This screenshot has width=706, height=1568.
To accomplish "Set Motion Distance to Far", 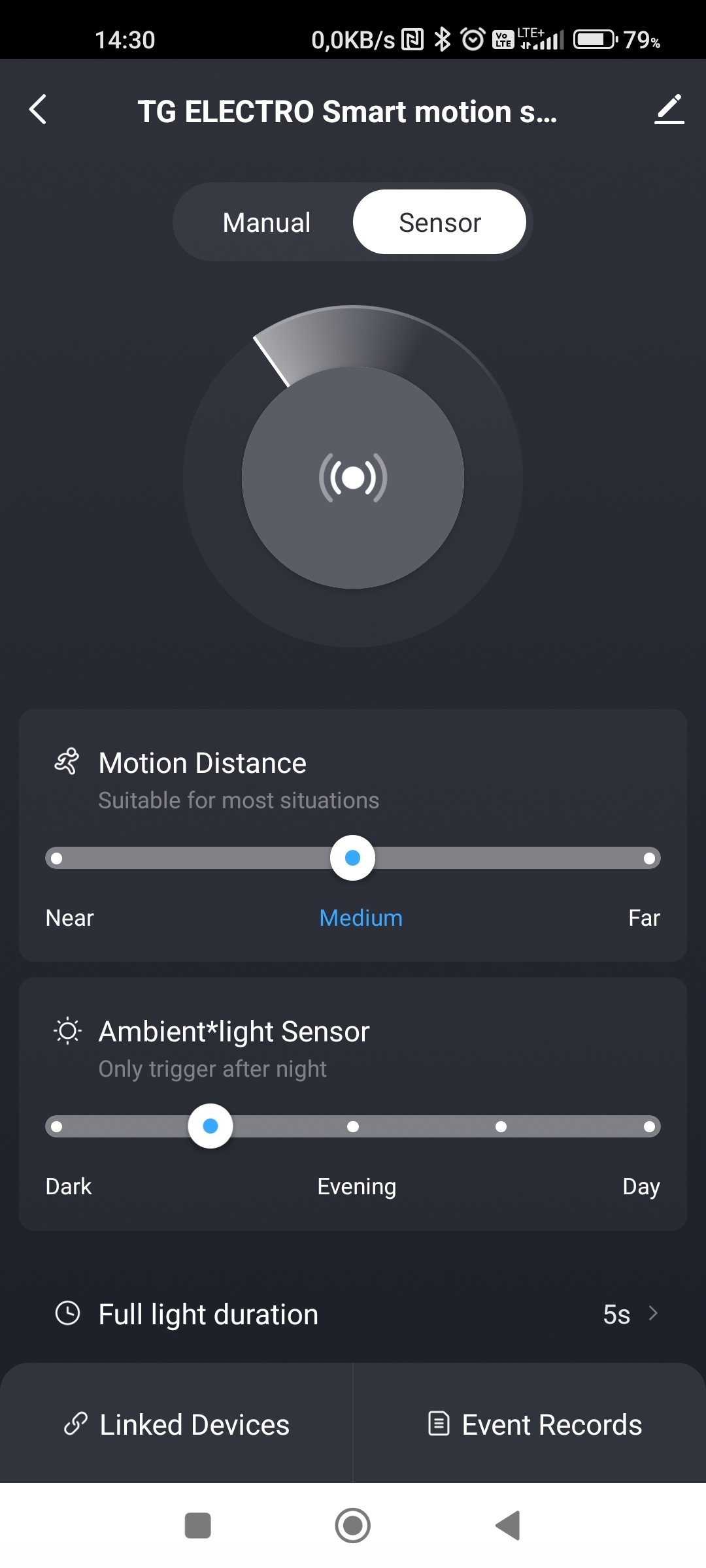I will [x=648, y=858].
